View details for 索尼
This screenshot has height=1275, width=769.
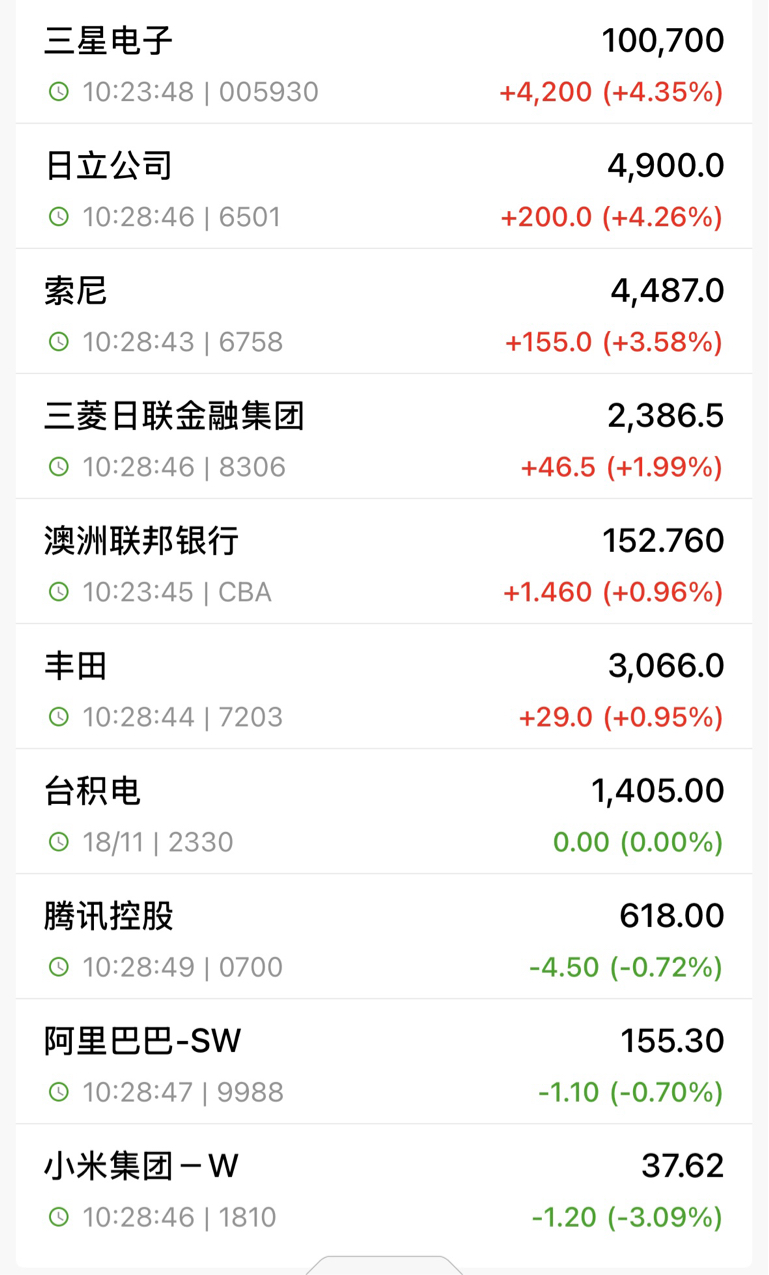pos(384,311)
